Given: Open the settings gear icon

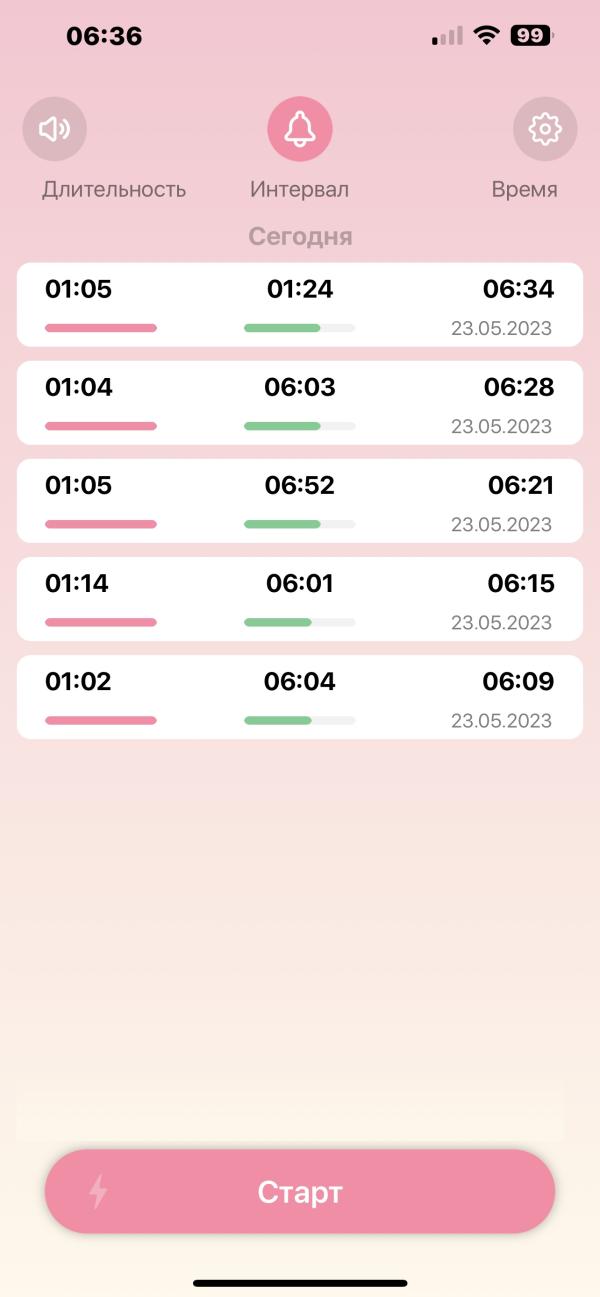Looking at the screenshot, I should pyautogui.click(x=545, y=129).
